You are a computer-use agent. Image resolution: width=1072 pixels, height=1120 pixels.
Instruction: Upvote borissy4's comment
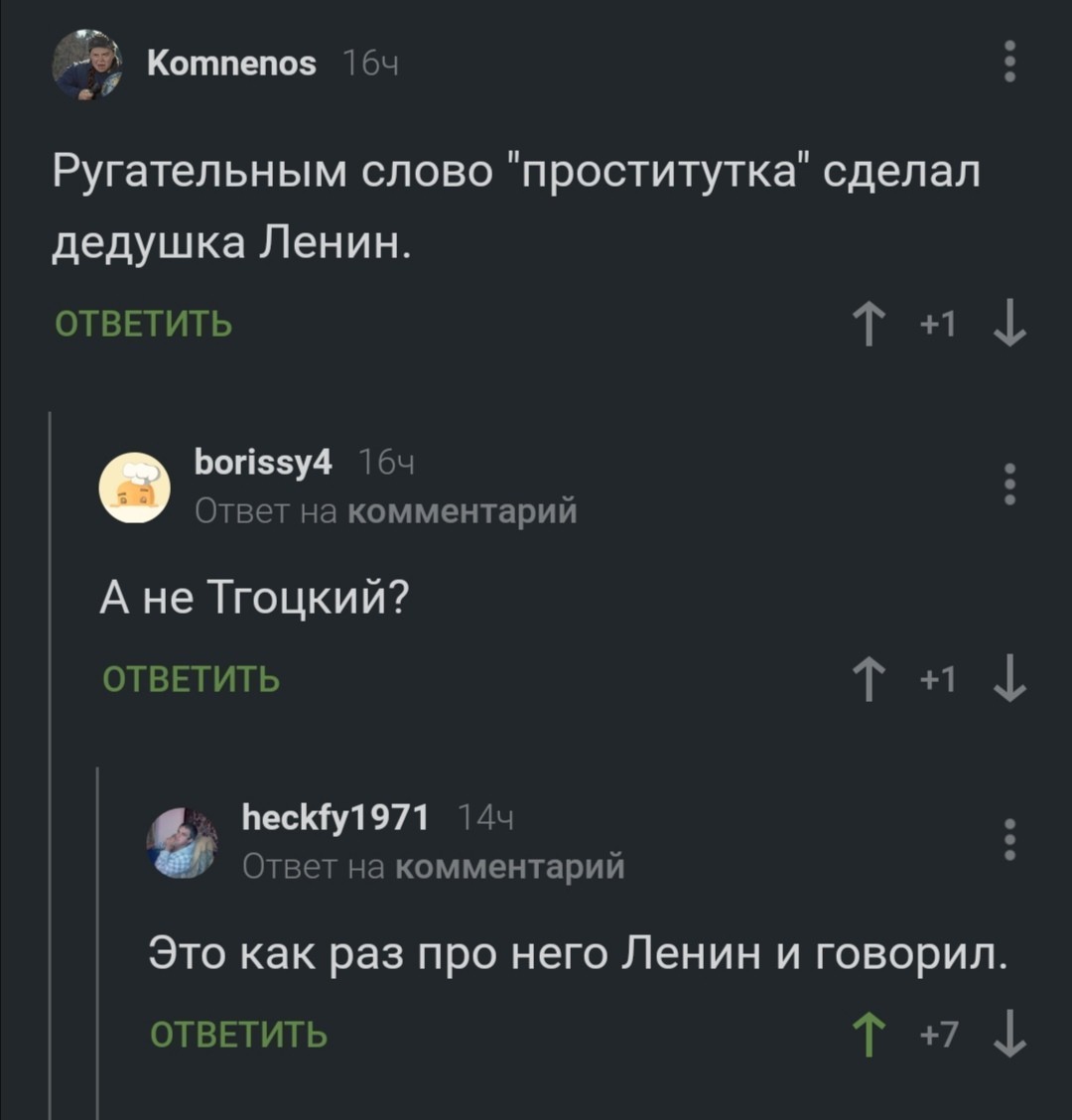tap(870, 681)
